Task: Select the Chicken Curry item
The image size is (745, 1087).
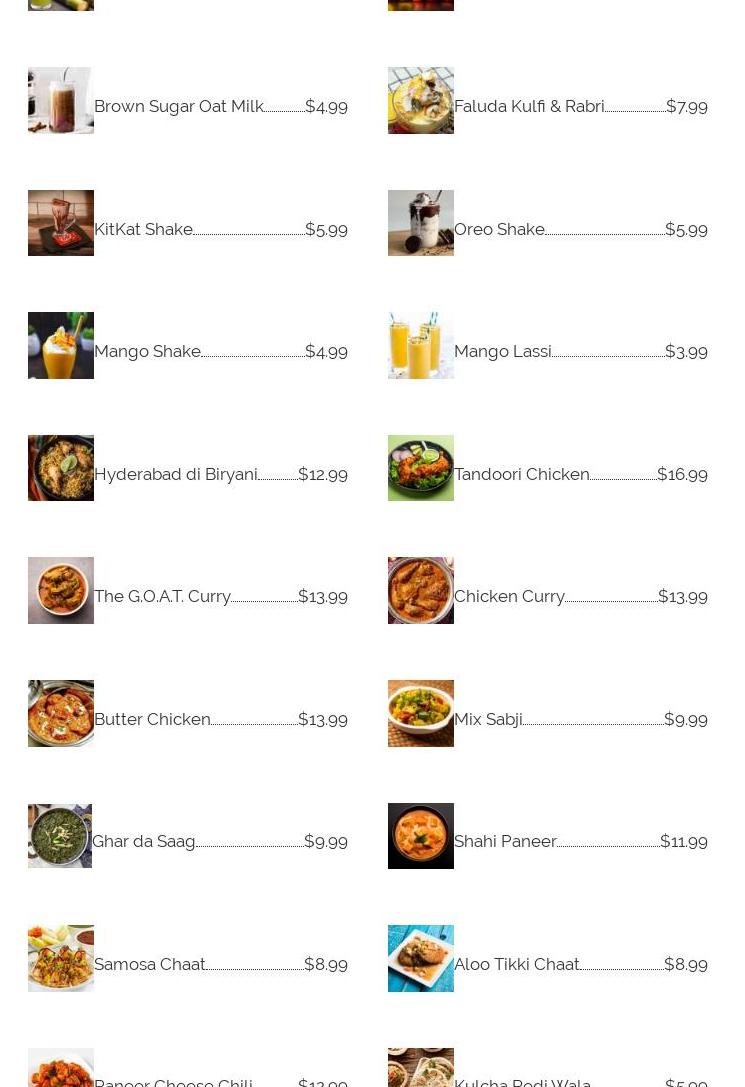Action: (509, 596)
